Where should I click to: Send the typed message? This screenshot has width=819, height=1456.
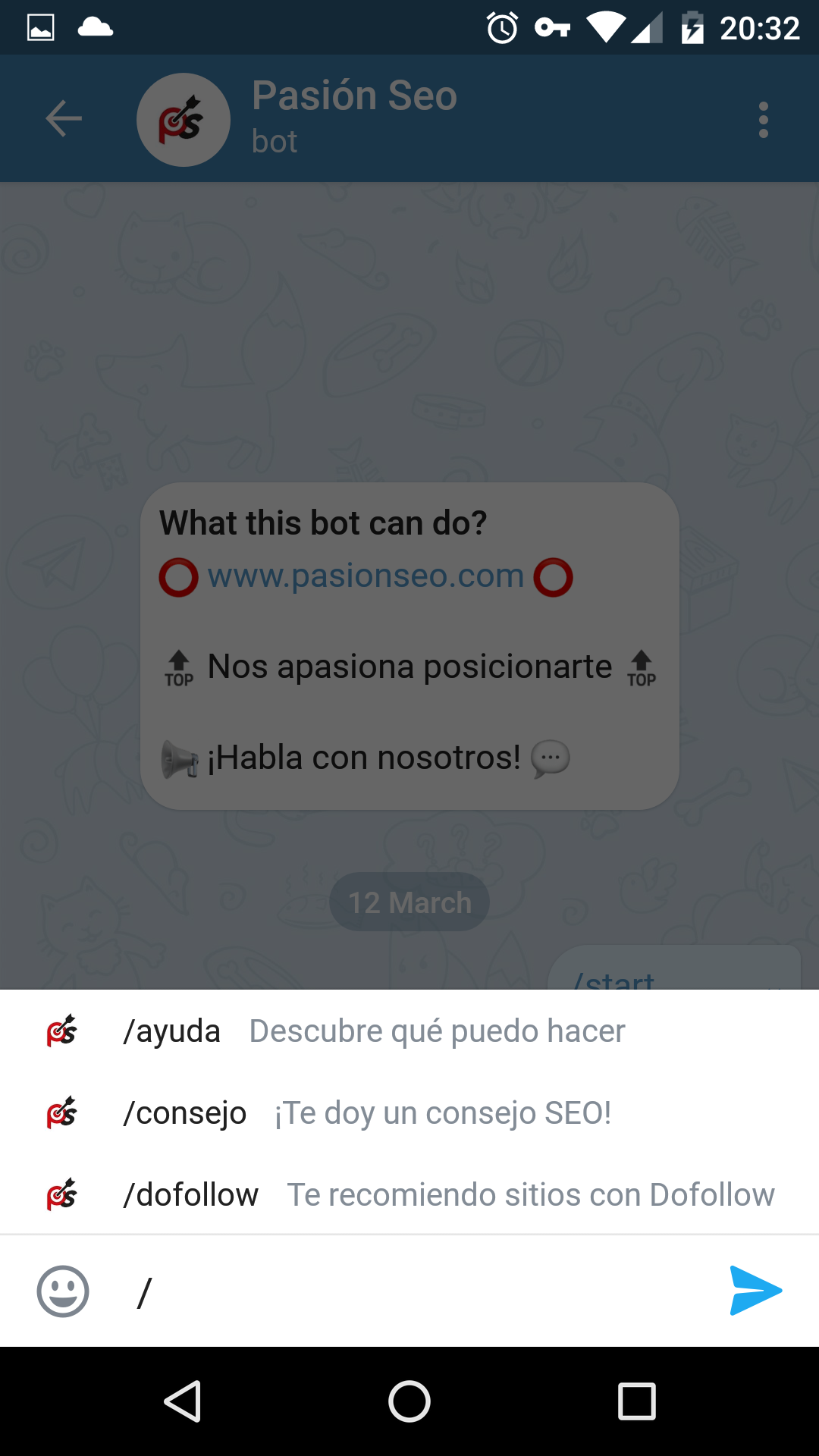(755, 1291)
